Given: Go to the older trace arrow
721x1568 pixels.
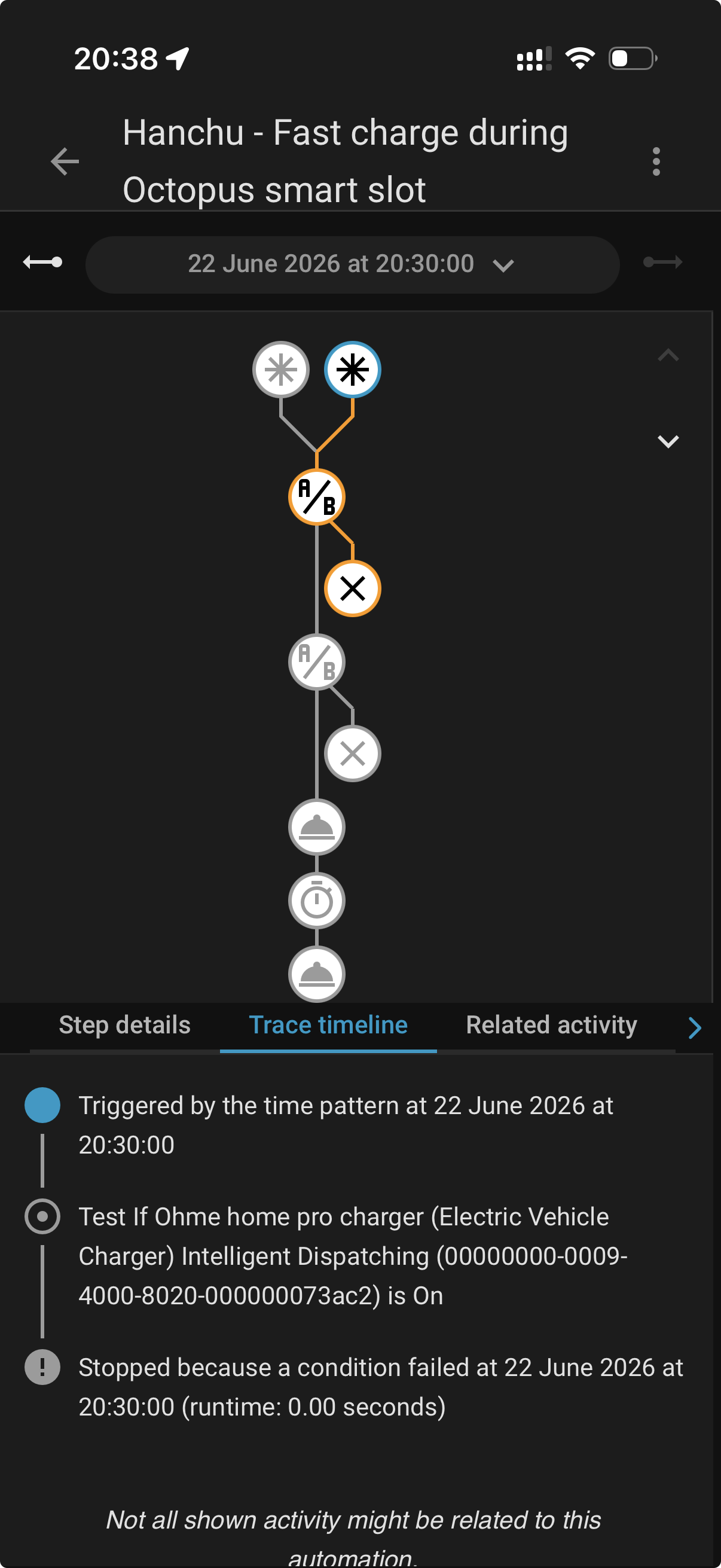Looking at the screenshot, I should 42,263.
